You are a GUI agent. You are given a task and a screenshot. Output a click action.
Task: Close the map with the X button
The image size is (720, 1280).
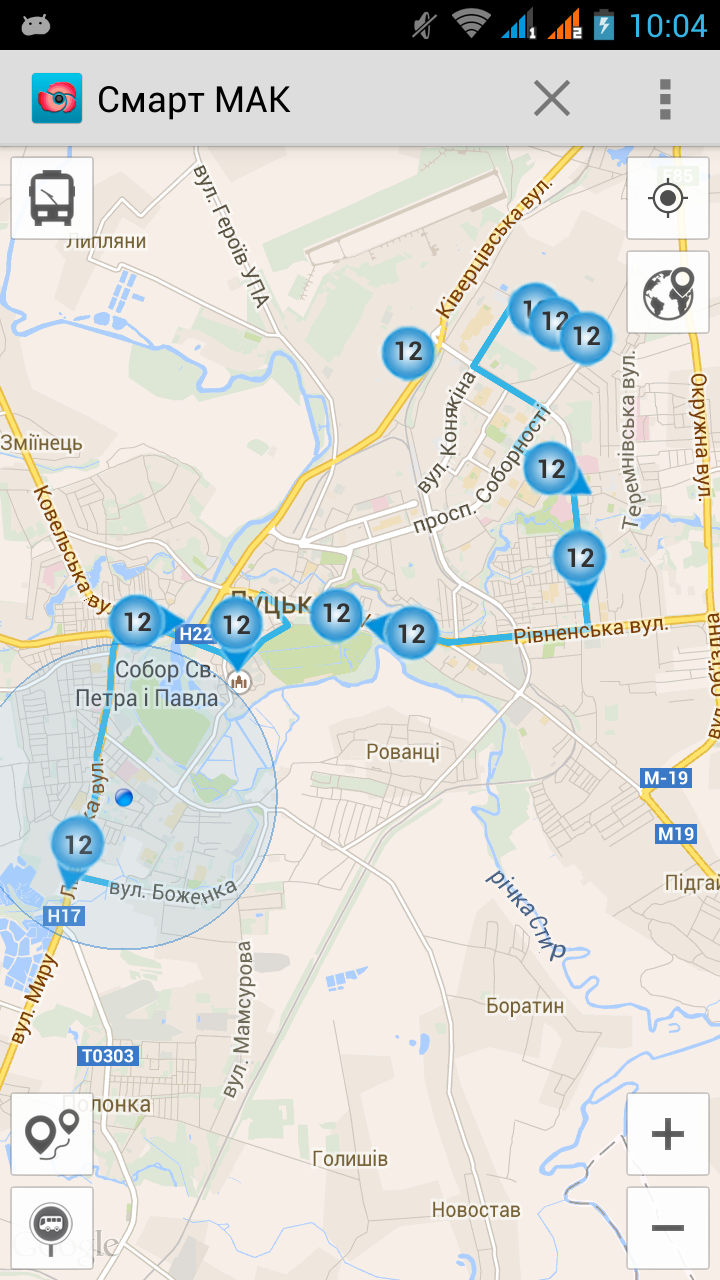[551, 99]
